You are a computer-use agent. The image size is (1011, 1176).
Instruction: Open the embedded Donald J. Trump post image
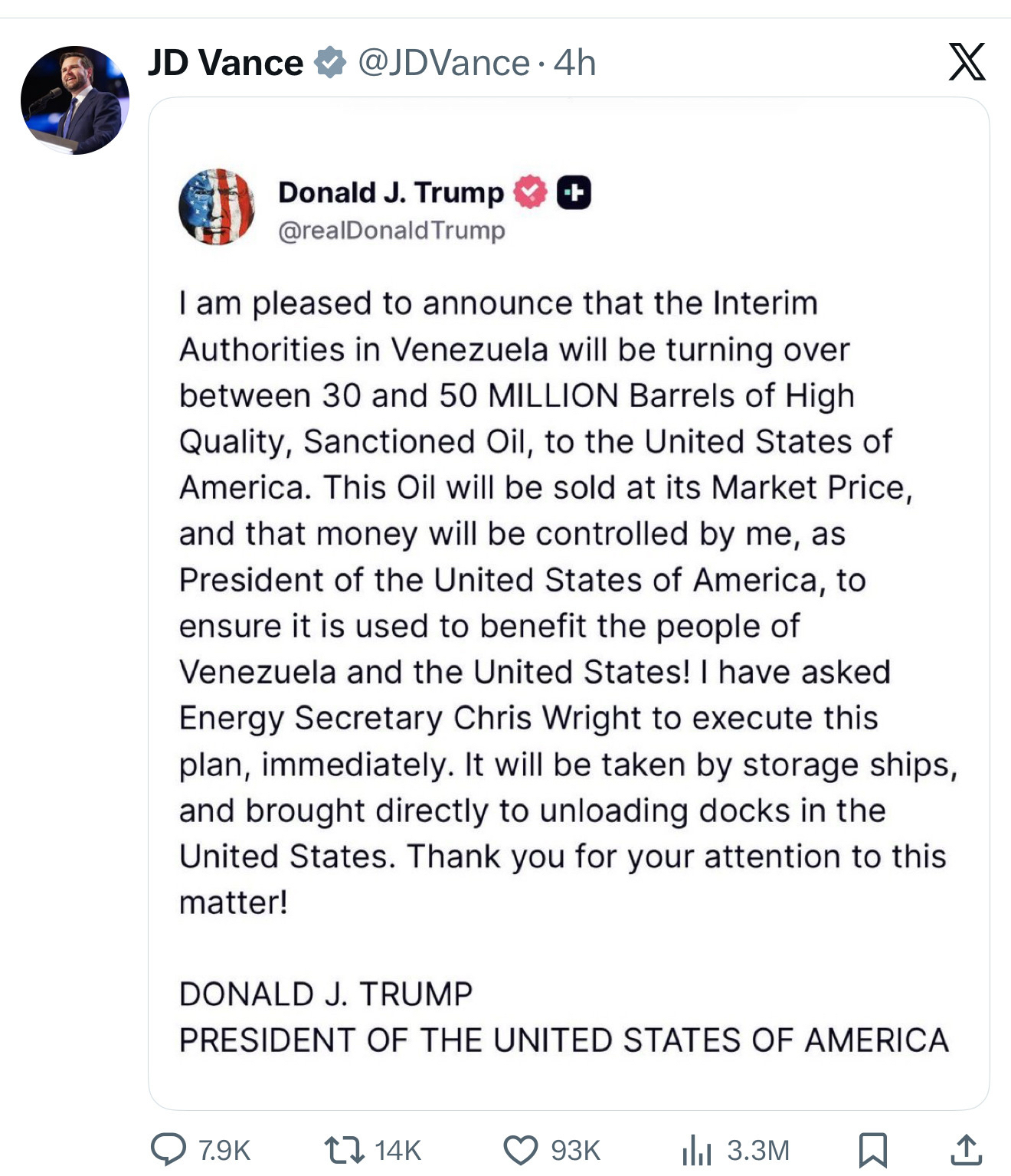coord(568,603)
